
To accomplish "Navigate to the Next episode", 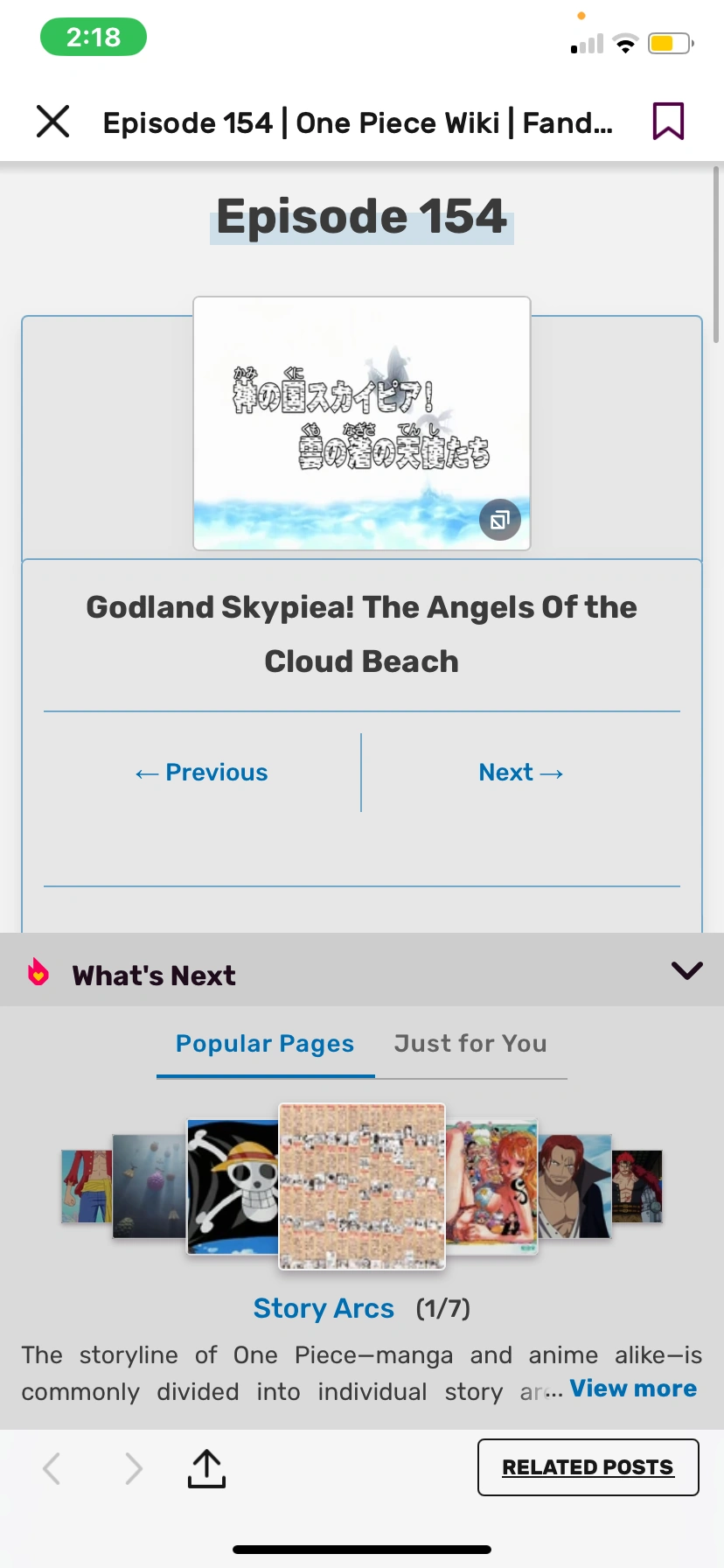I will pos(521,772).
